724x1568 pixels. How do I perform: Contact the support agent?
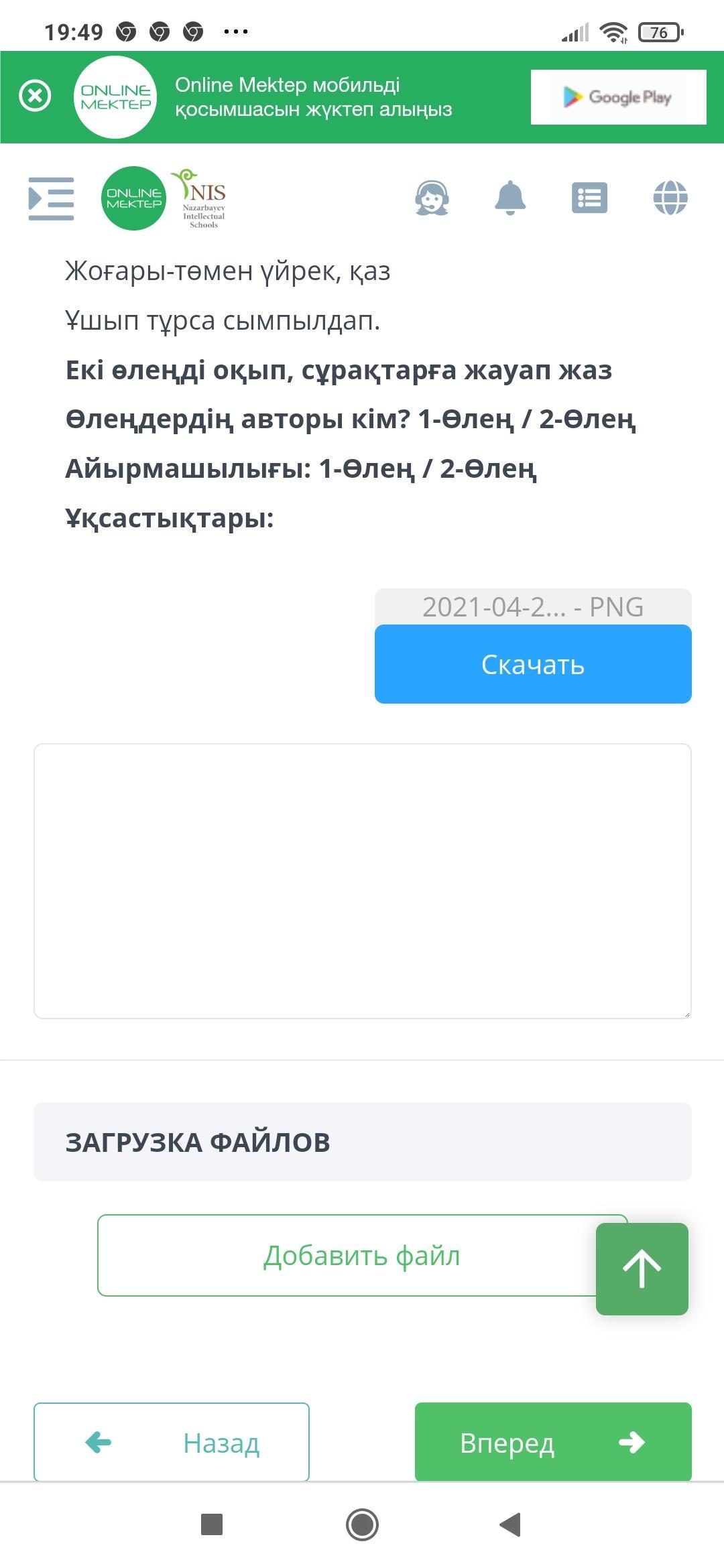click(x=432, y=198)
